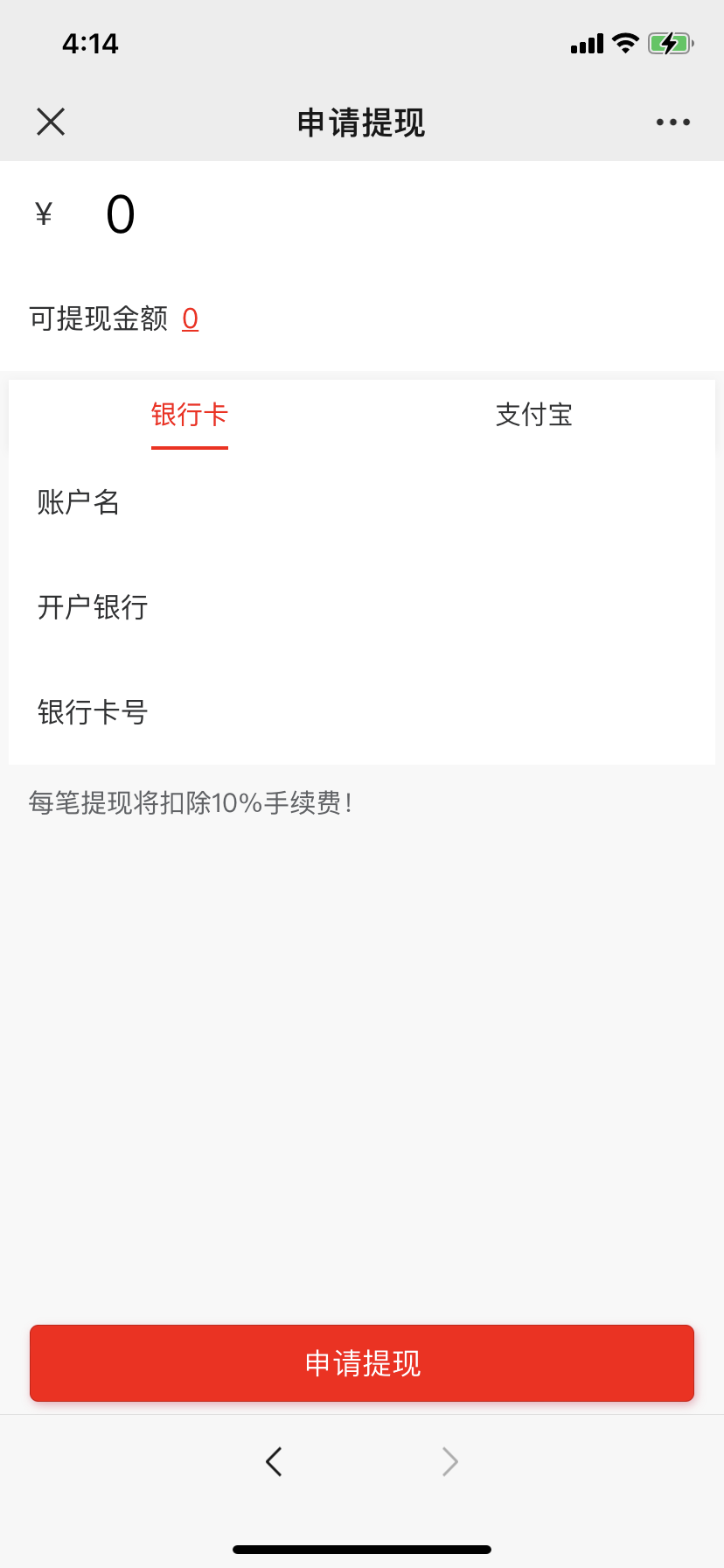Tap the 可提现金额 label
The image size is (724, 1568).
(99, 318)
